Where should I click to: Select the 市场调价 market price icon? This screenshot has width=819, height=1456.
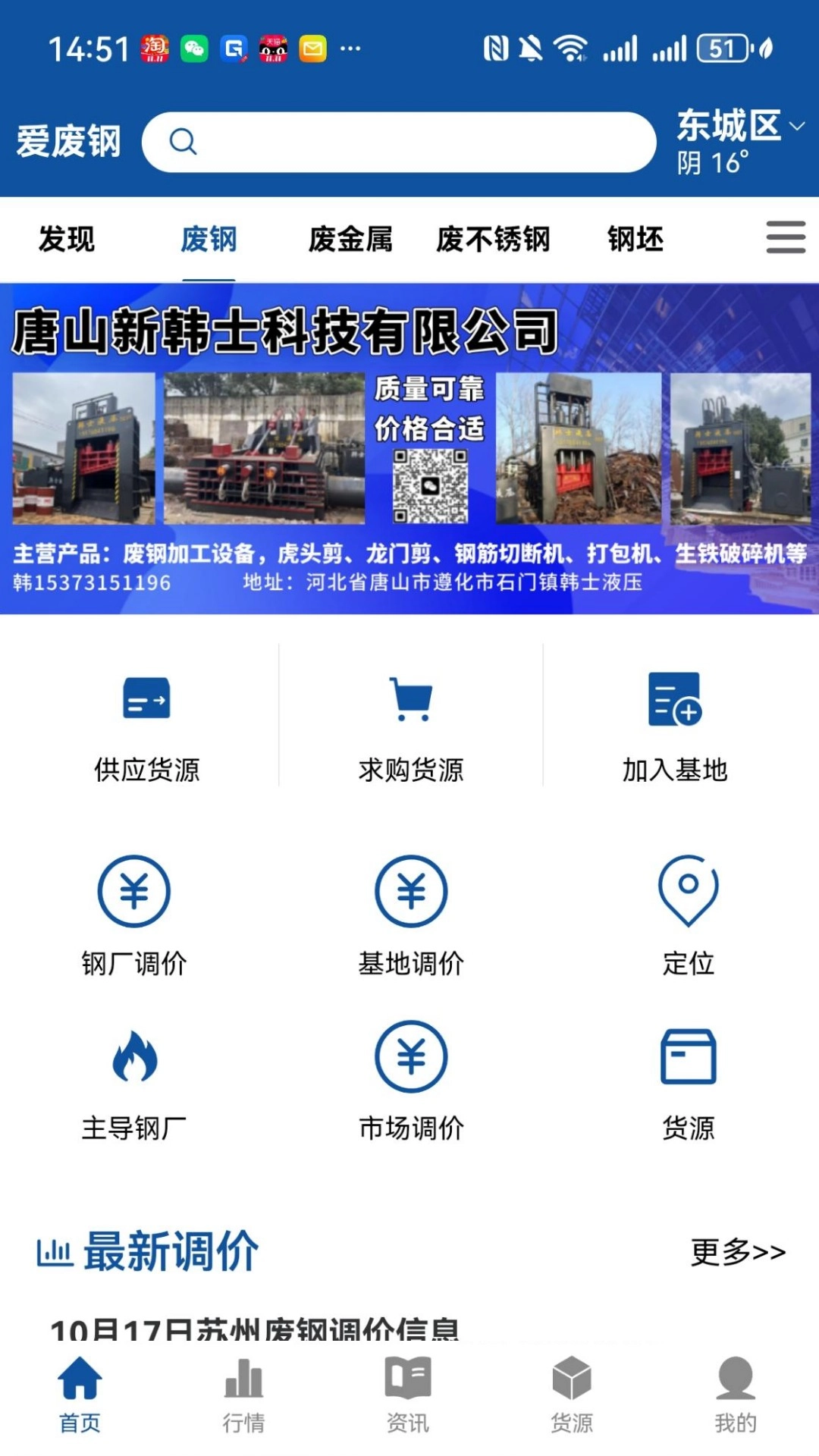click(409, 1056)
